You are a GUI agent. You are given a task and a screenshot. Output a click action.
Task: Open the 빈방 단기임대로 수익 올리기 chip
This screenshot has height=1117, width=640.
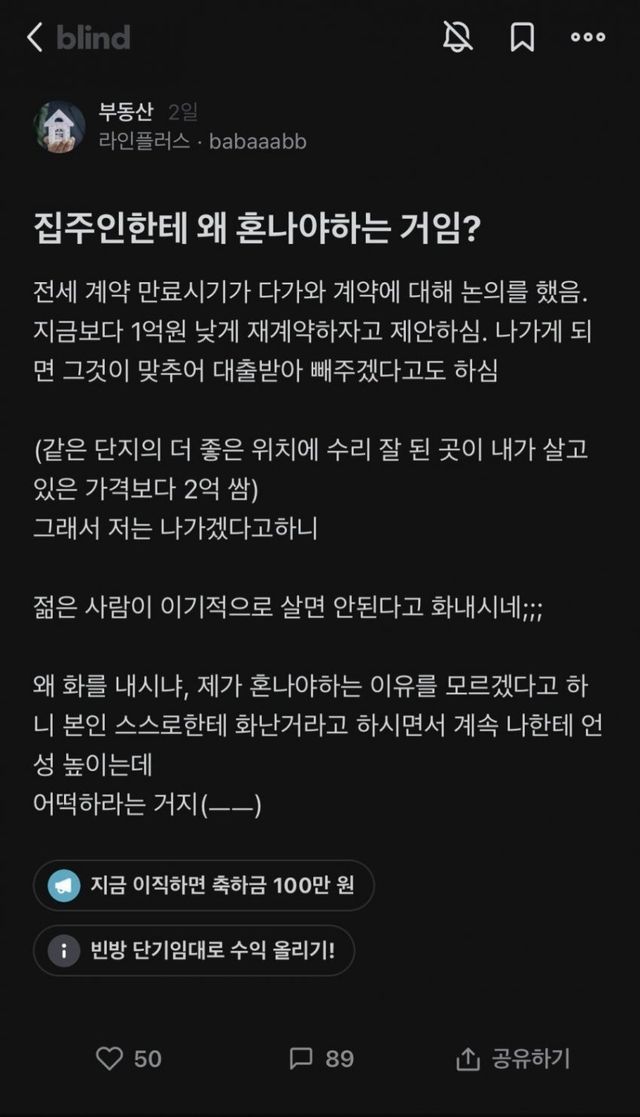194,950
